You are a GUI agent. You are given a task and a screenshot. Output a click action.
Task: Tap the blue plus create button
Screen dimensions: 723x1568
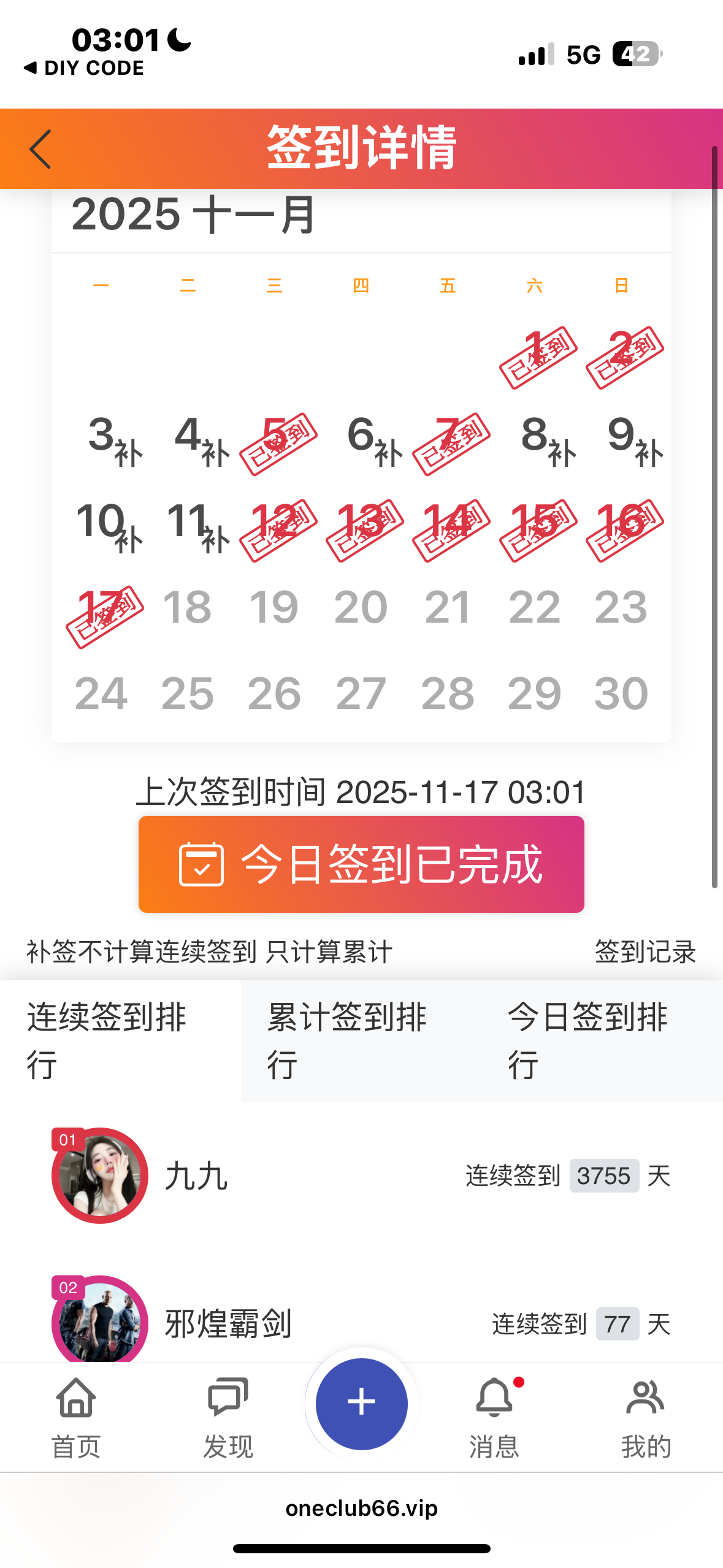pyautogui.click(x=361, y=1405)
